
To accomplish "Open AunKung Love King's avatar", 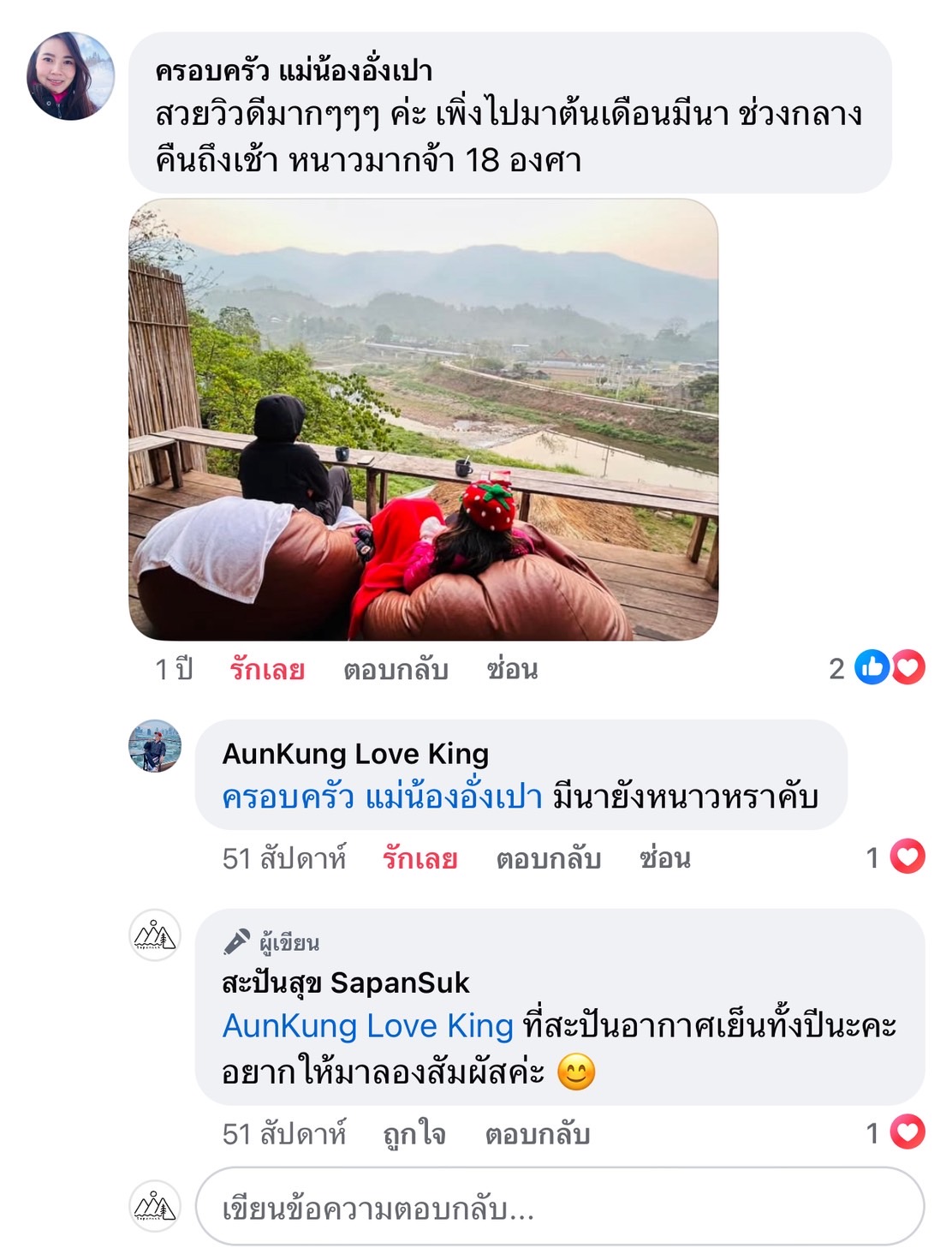I will pyautogui.click(x=155, y=746).
